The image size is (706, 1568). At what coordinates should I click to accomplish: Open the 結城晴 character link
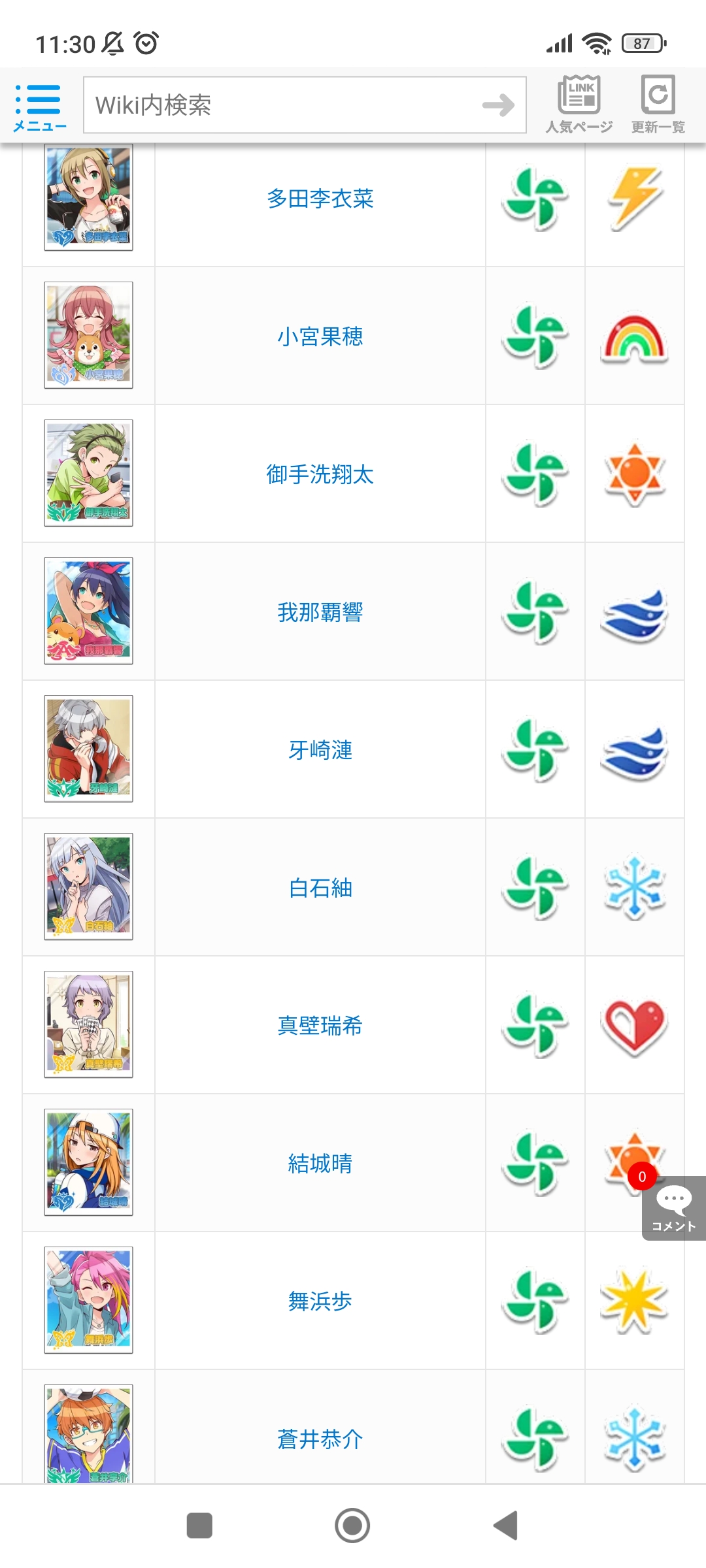pos(320,1164)
